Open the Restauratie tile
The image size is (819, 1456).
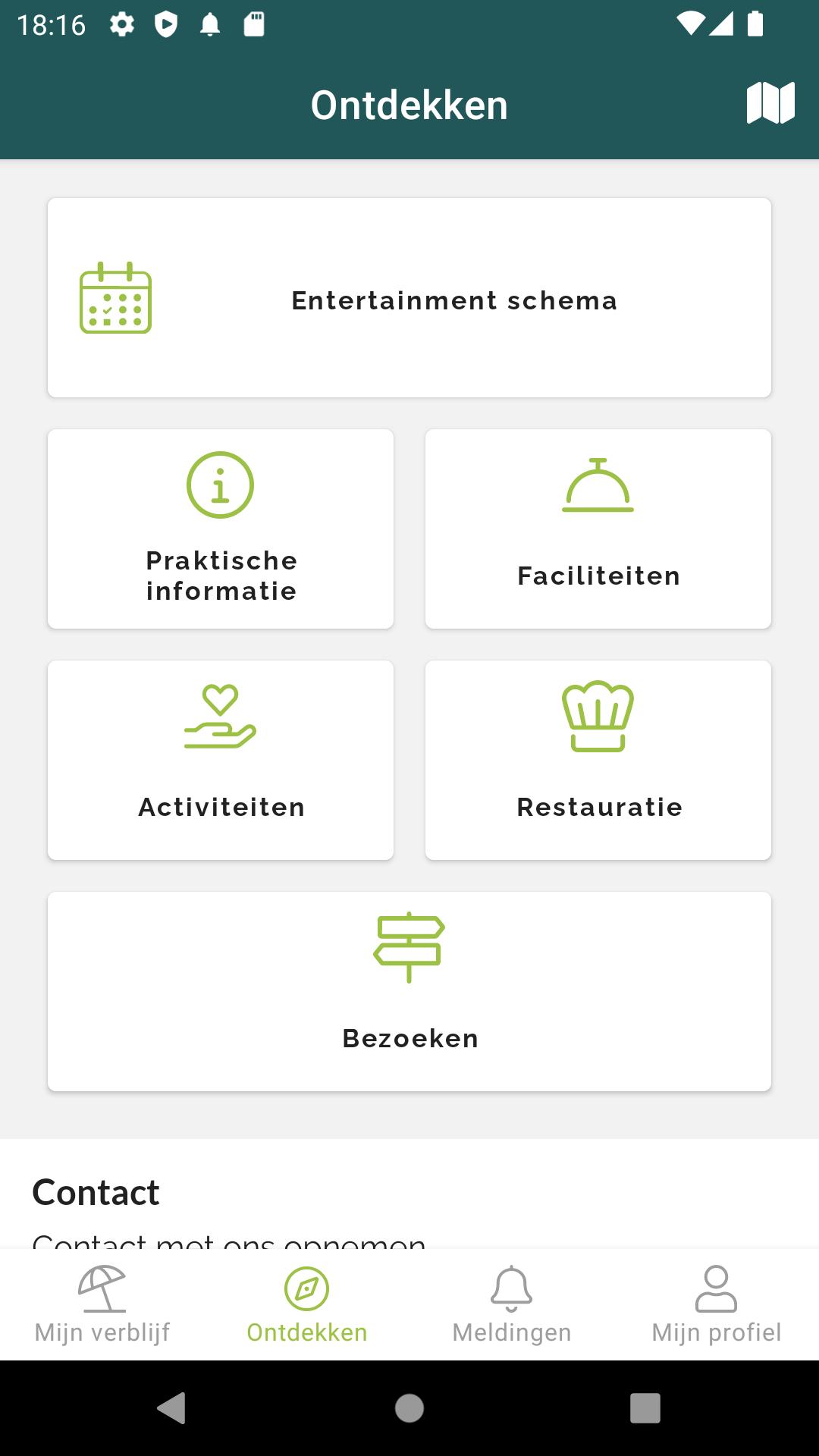coord(598,760)
